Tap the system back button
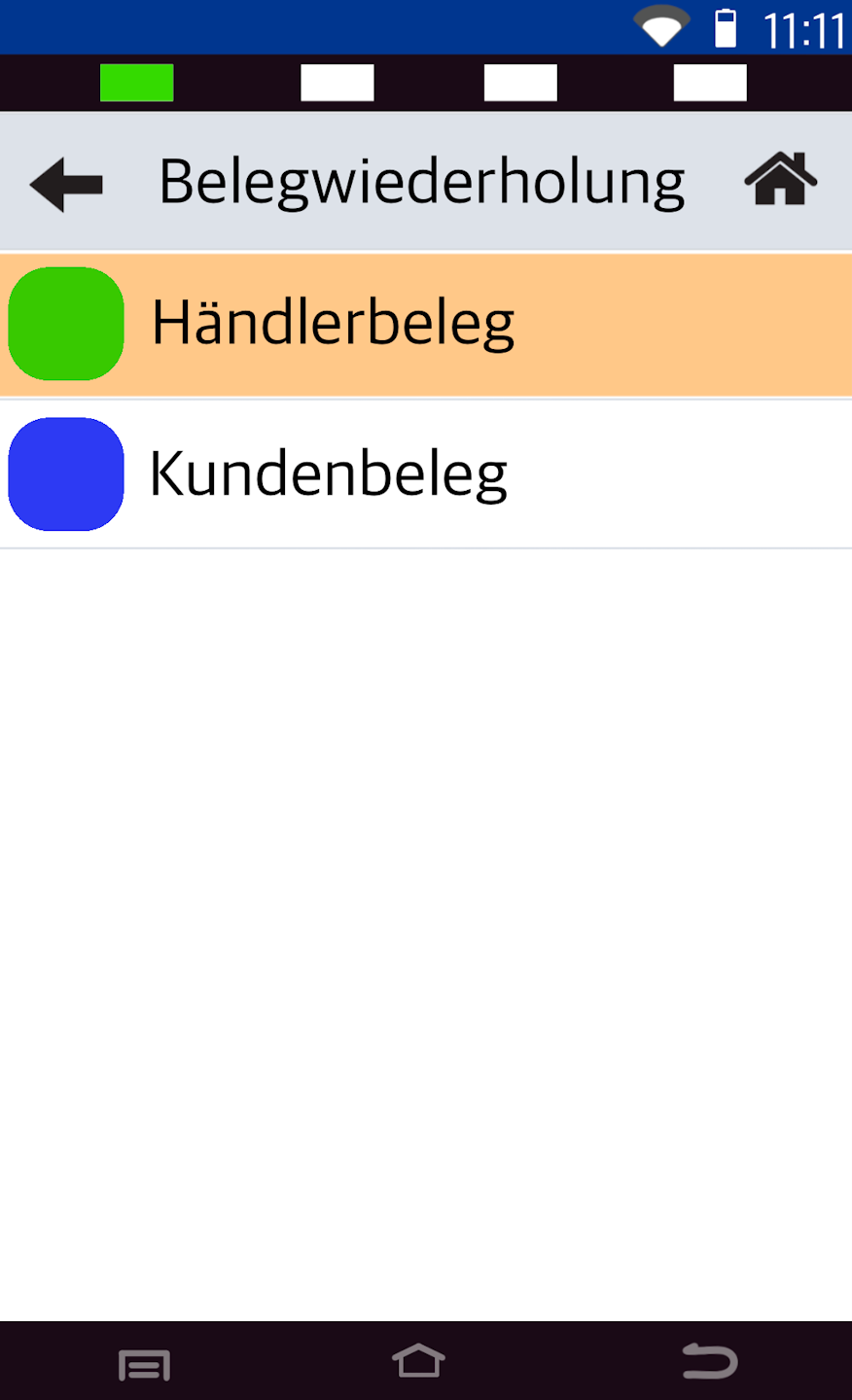852x1400 pixels. 709,1361
